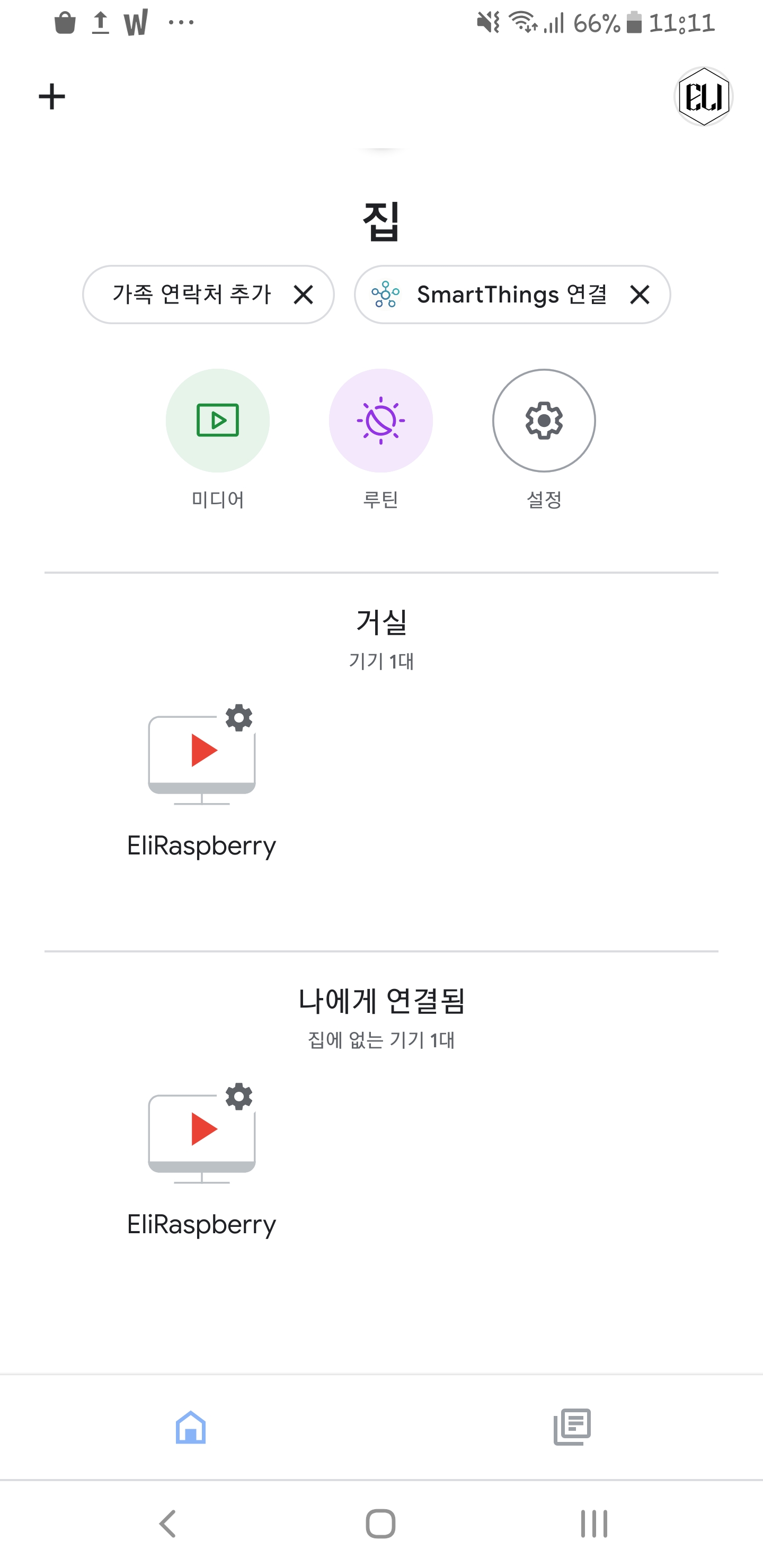Tap the system back button

point(167,1524)
